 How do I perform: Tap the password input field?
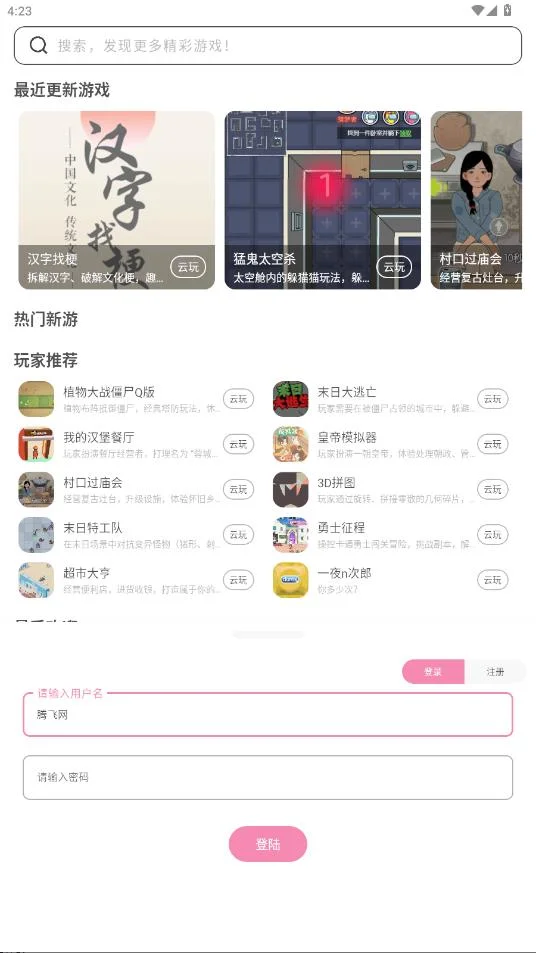click(268, 777)
